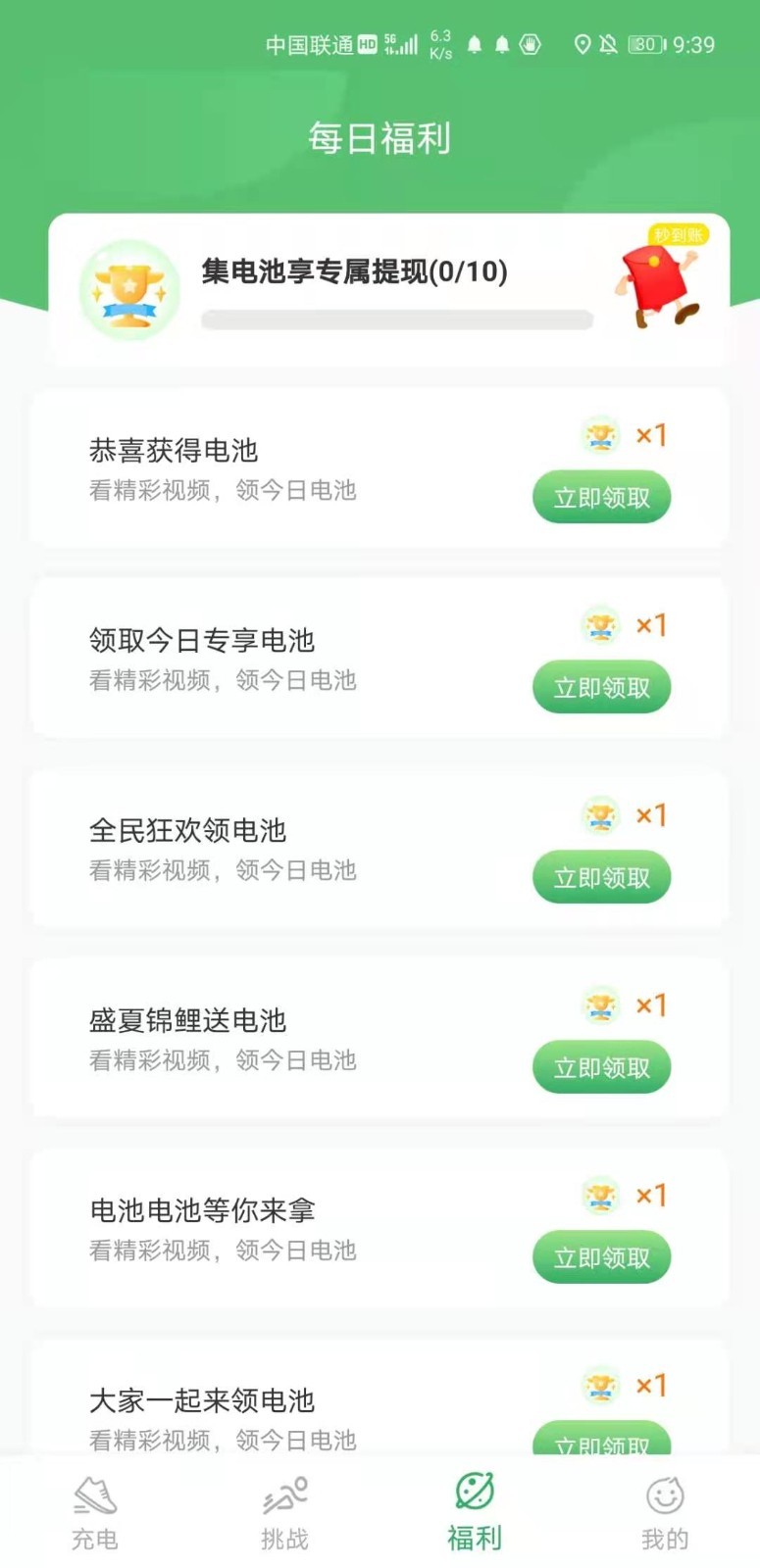The width and height of the screenshot is (760, 1568).
Task: Tap the trophy badge on 全民狂欢领电池 card
Action: tap(601, 815)
